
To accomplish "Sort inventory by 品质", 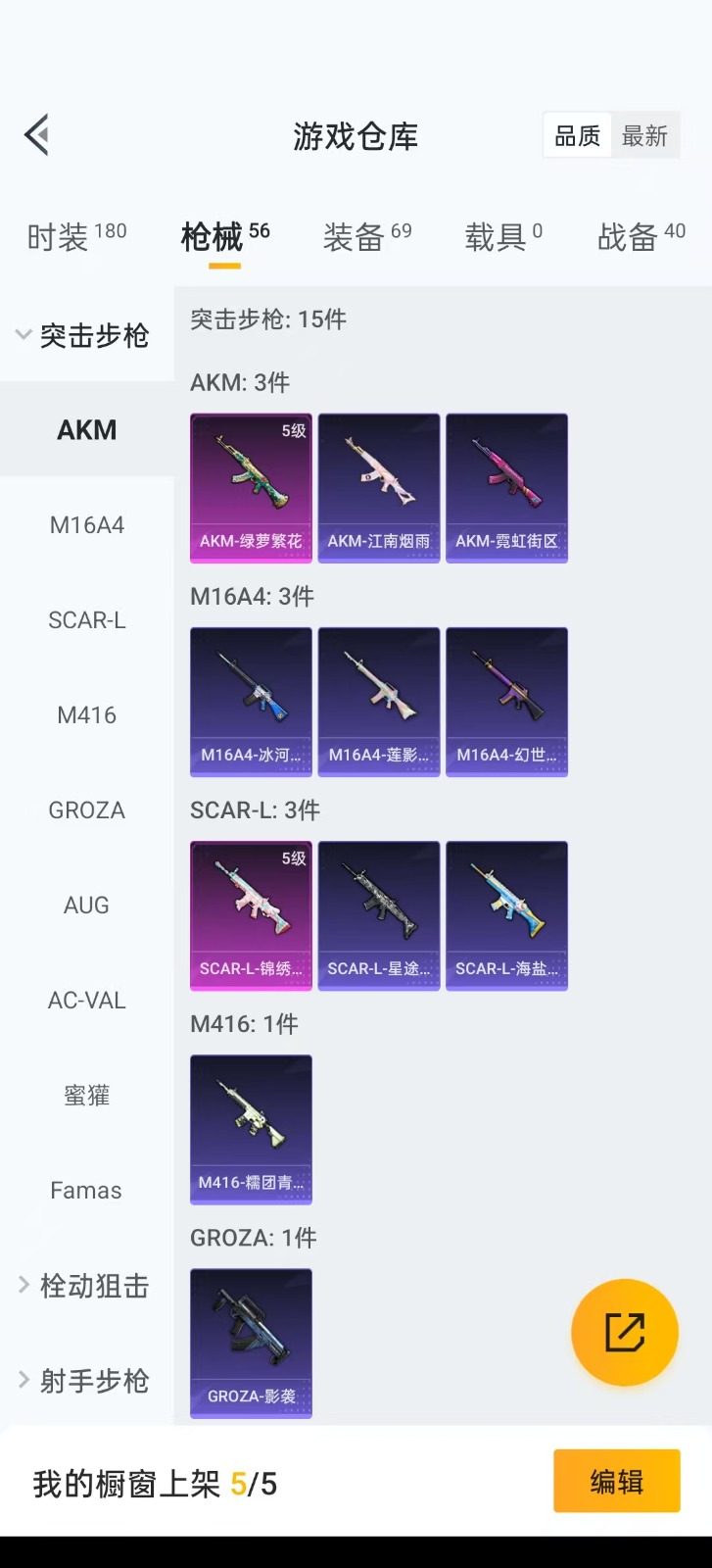I will click(577, 136).
